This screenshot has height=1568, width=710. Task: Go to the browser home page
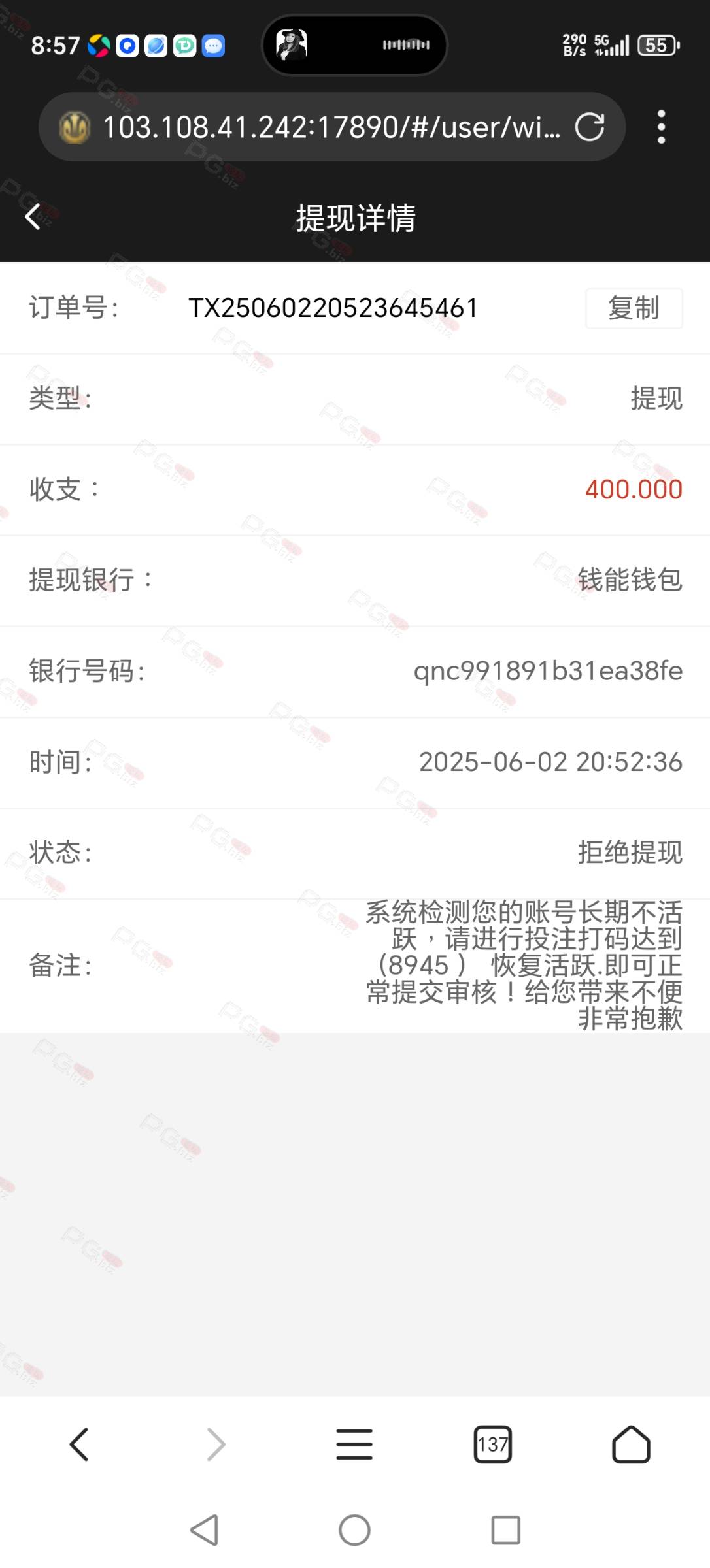point(630,1444)
